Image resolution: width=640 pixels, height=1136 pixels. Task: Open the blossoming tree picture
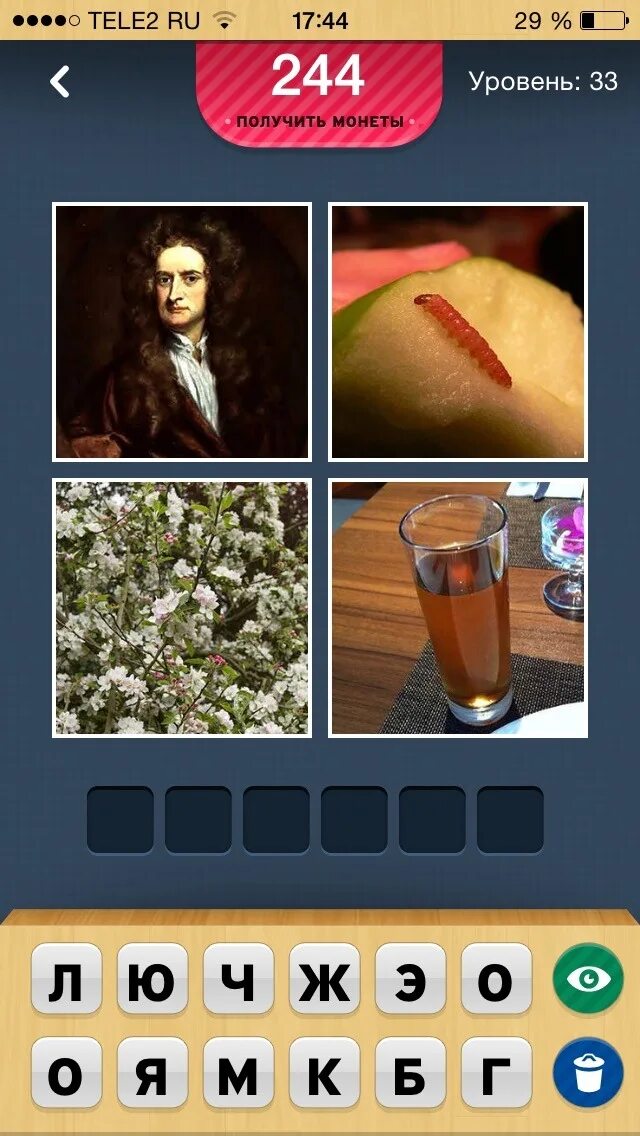tap(182, 608)
